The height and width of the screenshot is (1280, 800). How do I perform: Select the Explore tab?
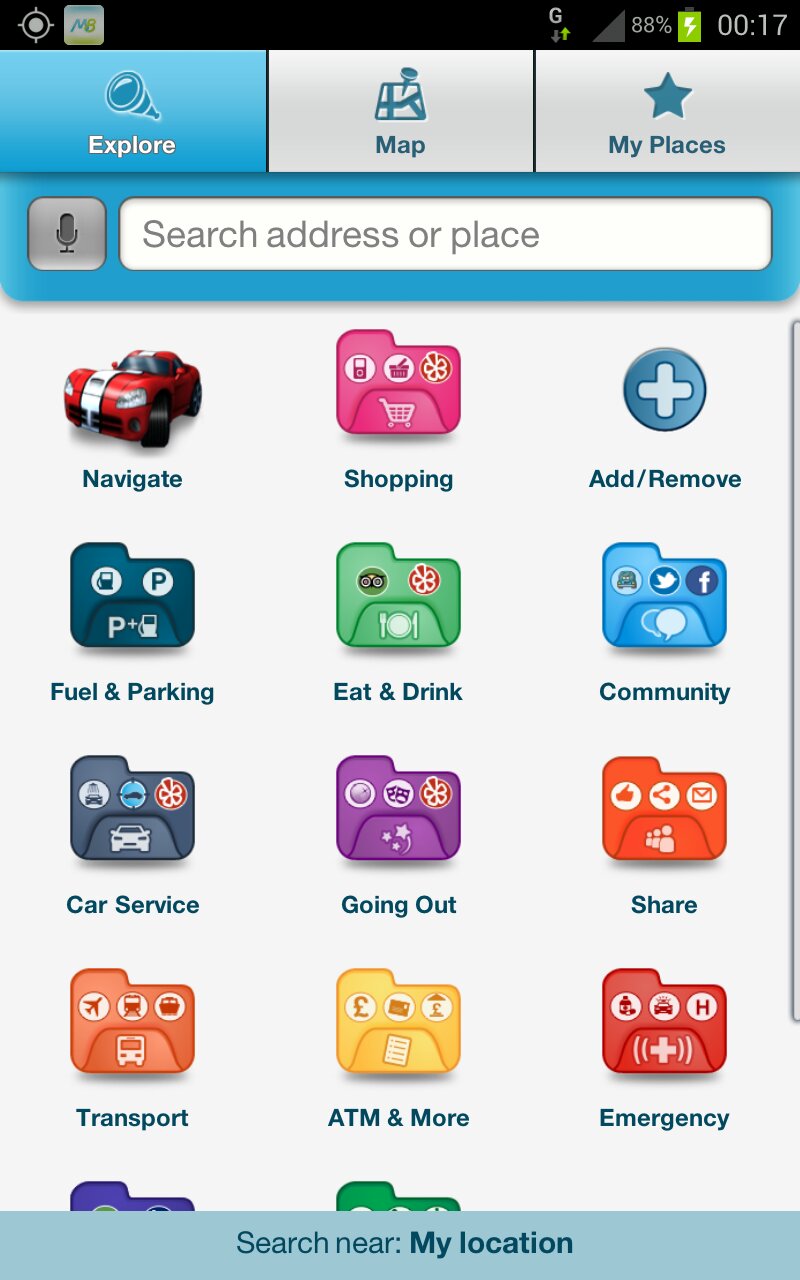coord(133,111)
